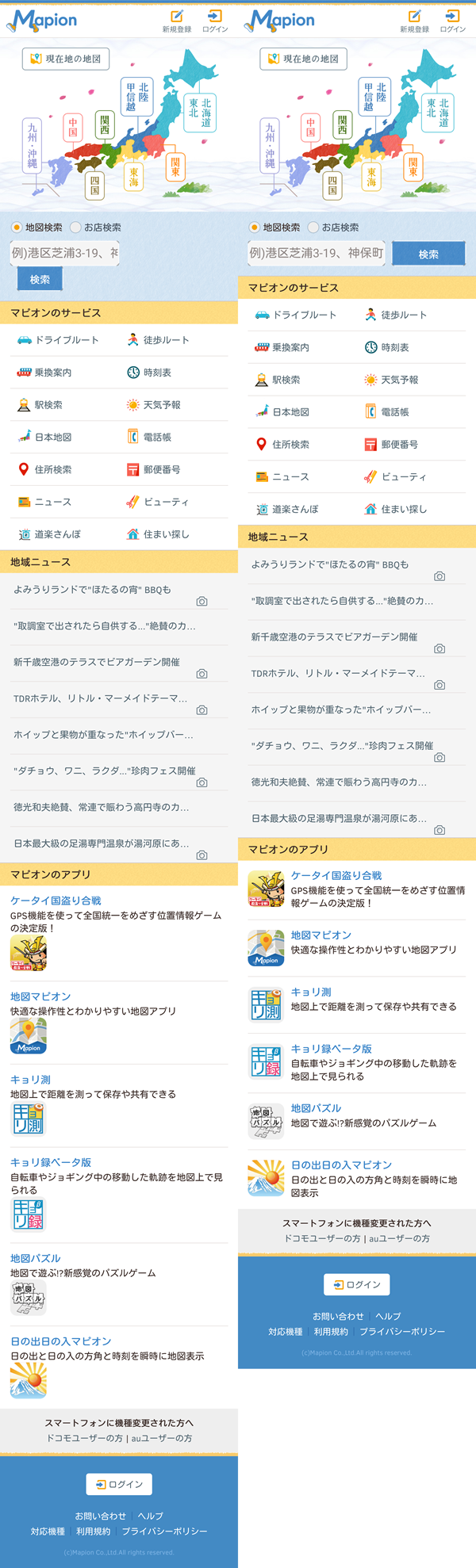Open 徒歩ルート service
476x1568 pixels.
coord(159,340)
